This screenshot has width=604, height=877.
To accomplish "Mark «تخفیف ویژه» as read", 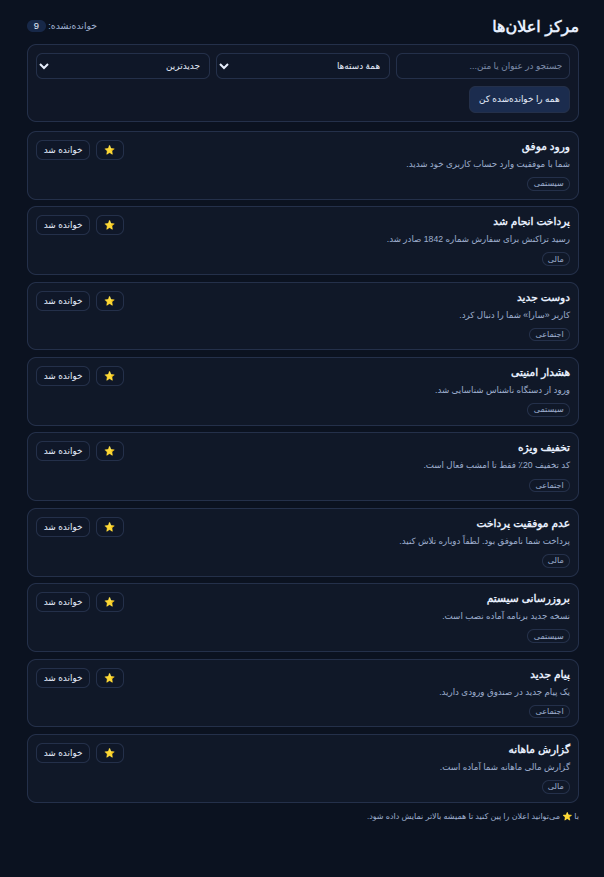I will pyautogui.click(x=63, y=451).
